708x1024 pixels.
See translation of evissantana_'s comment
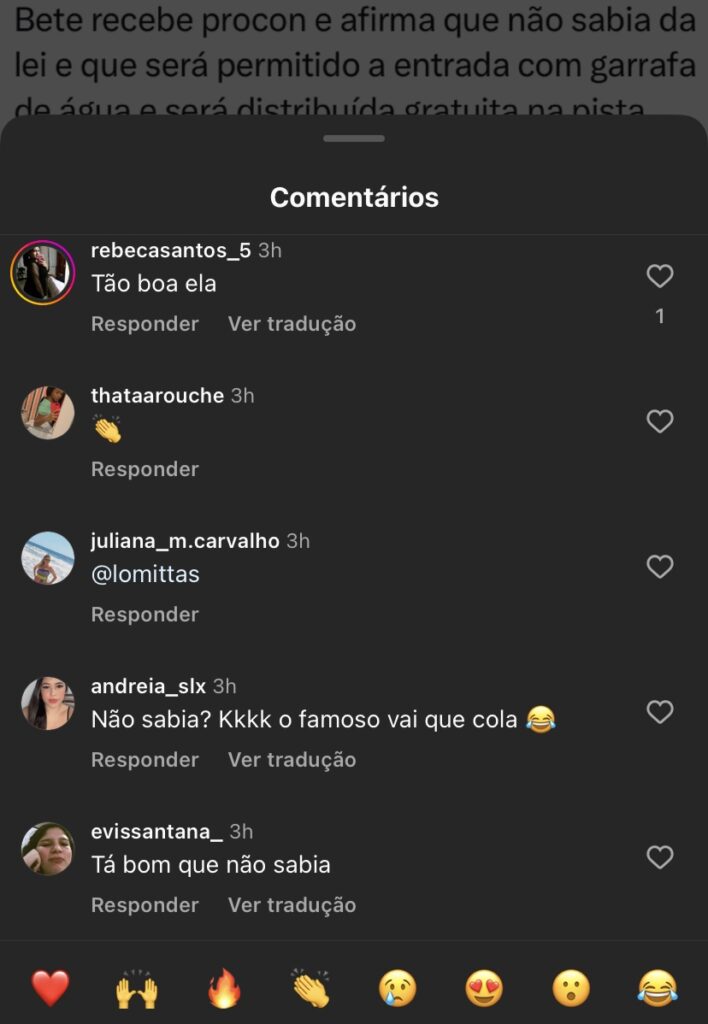coord(292,905)
